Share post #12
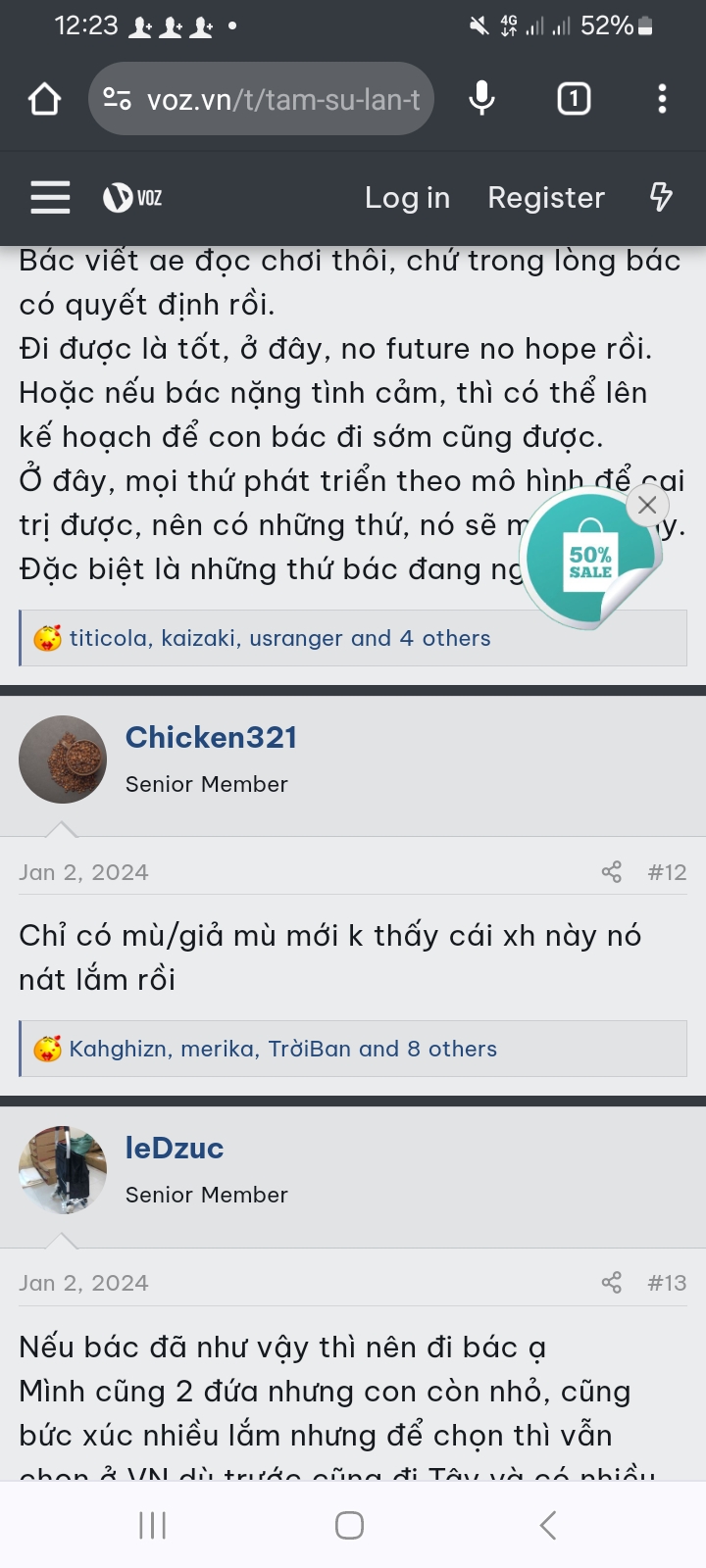The width and height of the screenshot is (706, 1568). click(x=611, y=872)
